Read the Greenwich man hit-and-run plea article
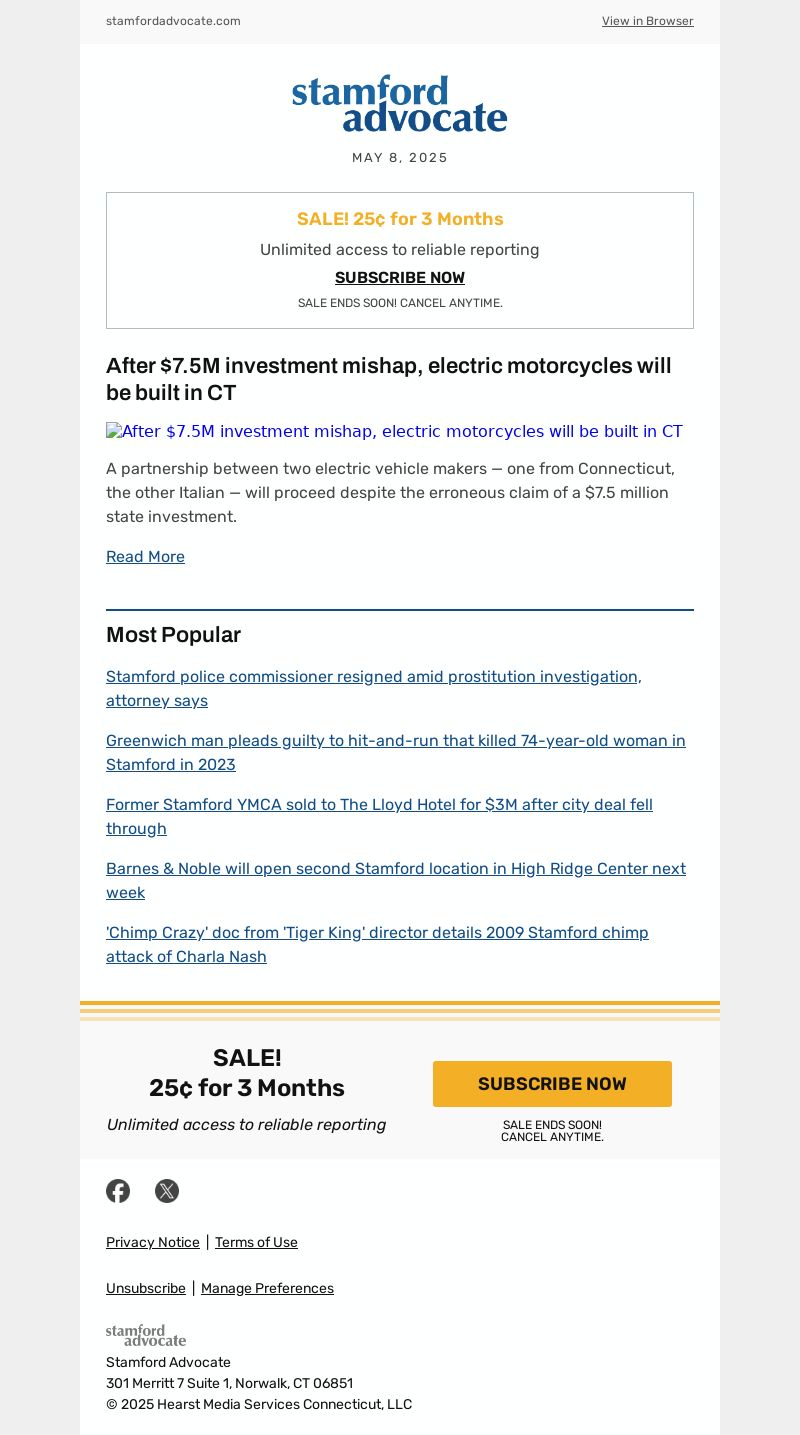800x1435 pixels. [396, 753]
